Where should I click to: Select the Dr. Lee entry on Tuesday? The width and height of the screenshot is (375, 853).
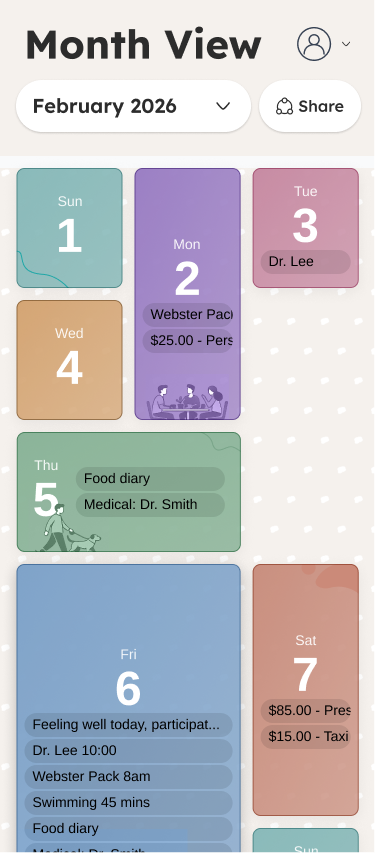(x=306, y=262)
